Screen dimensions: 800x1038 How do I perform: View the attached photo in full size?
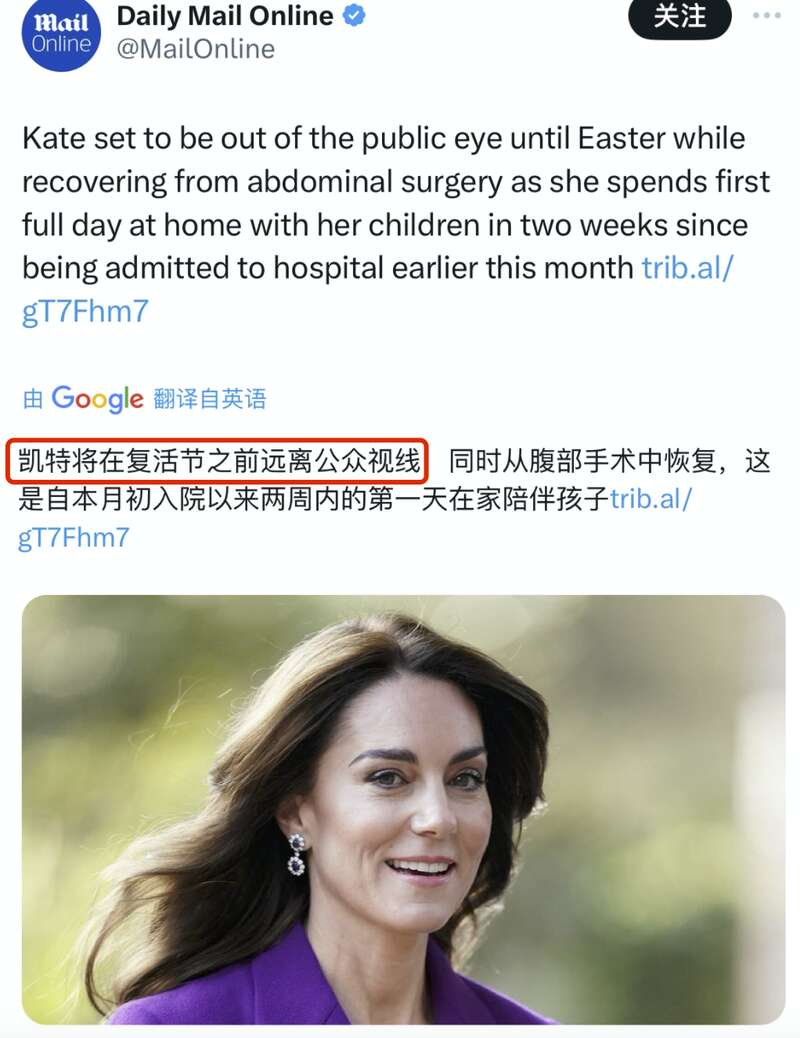(x=403, y=808)
